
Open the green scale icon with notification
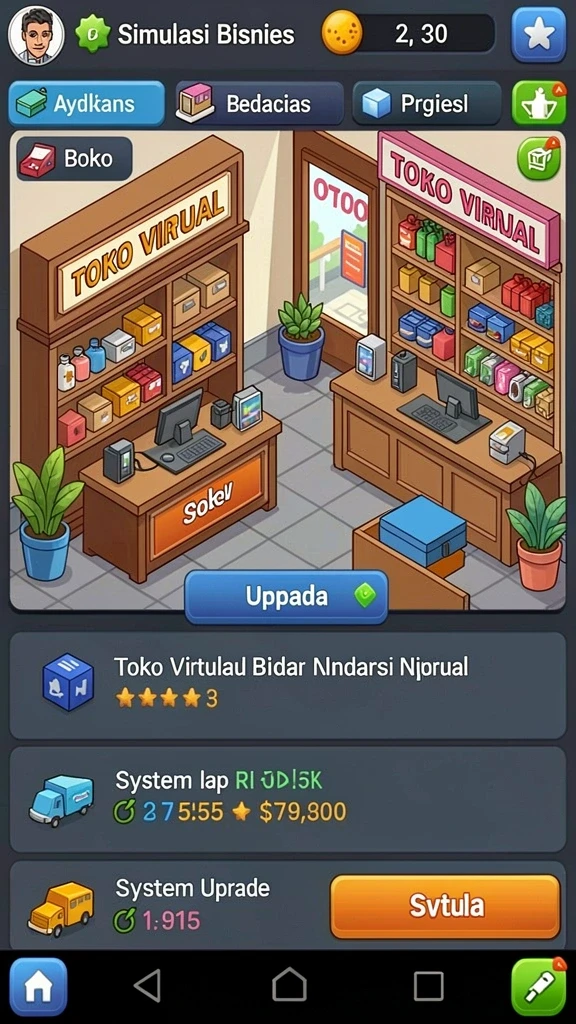[539, 103]
